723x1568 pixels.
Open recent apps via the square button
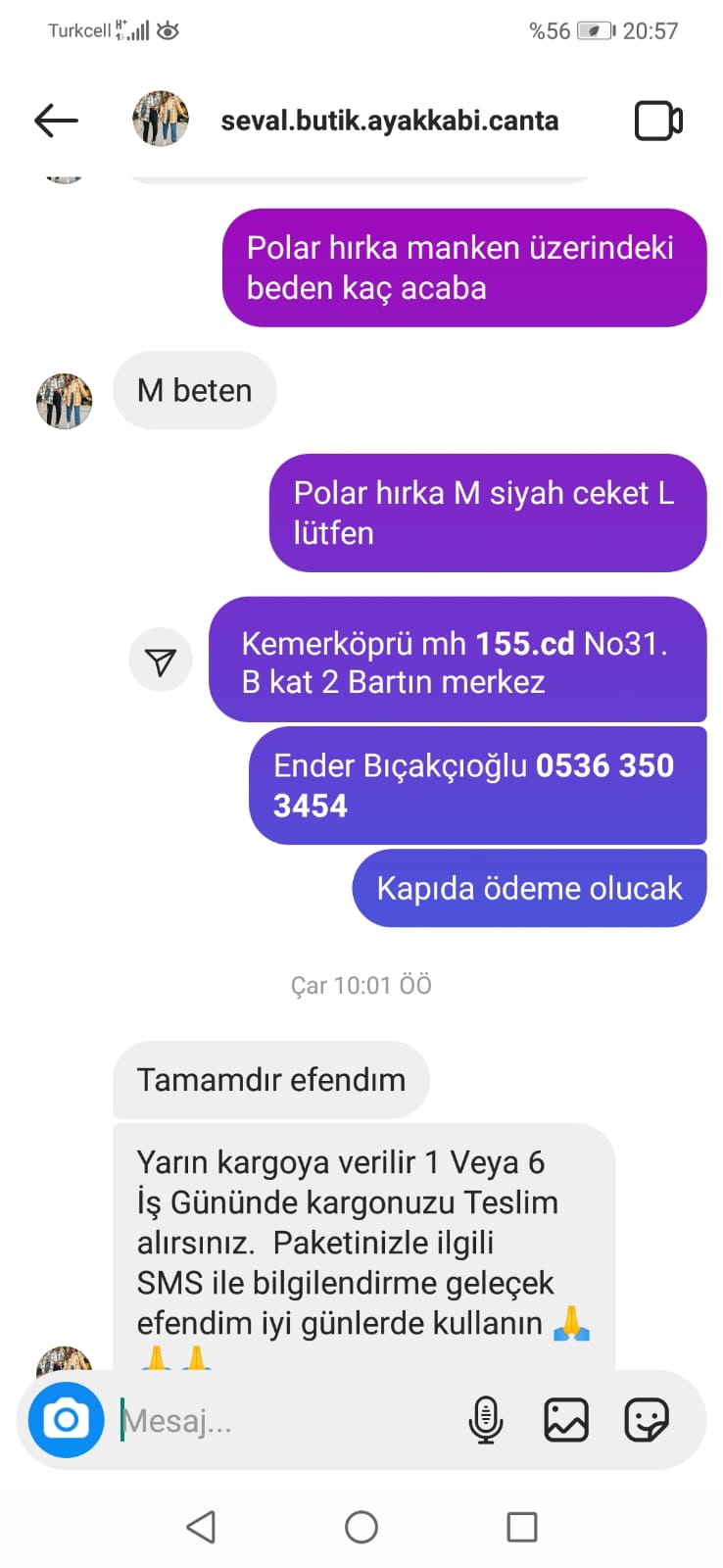pyautogui.click(x=521, y=1527)
